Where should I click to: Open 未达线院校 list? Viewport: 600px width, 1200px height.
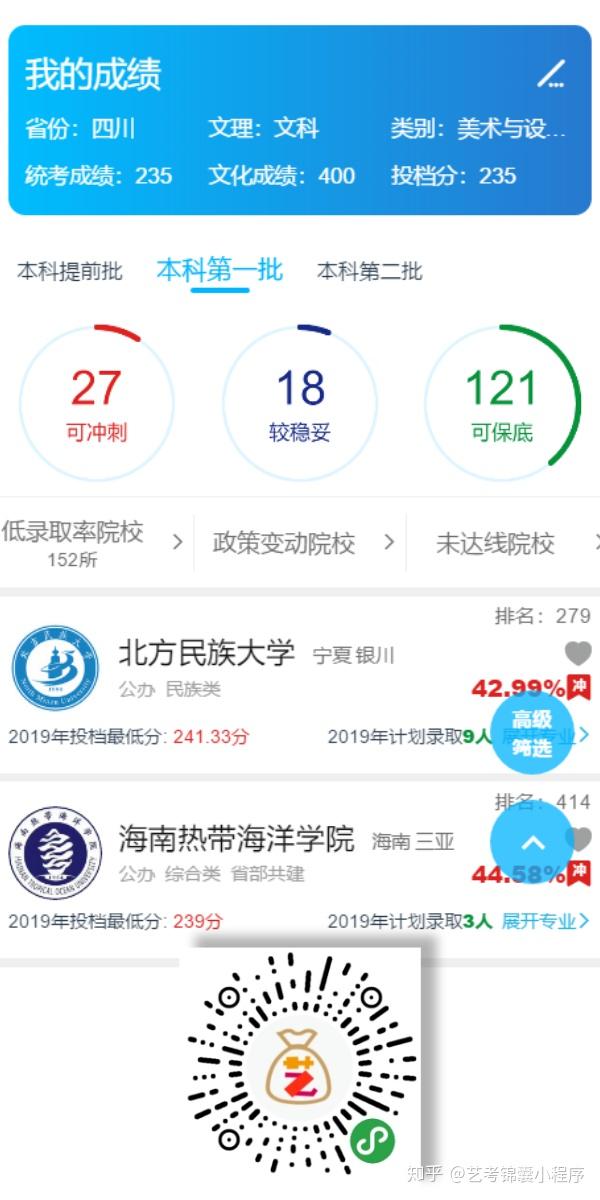click(510, 543)
